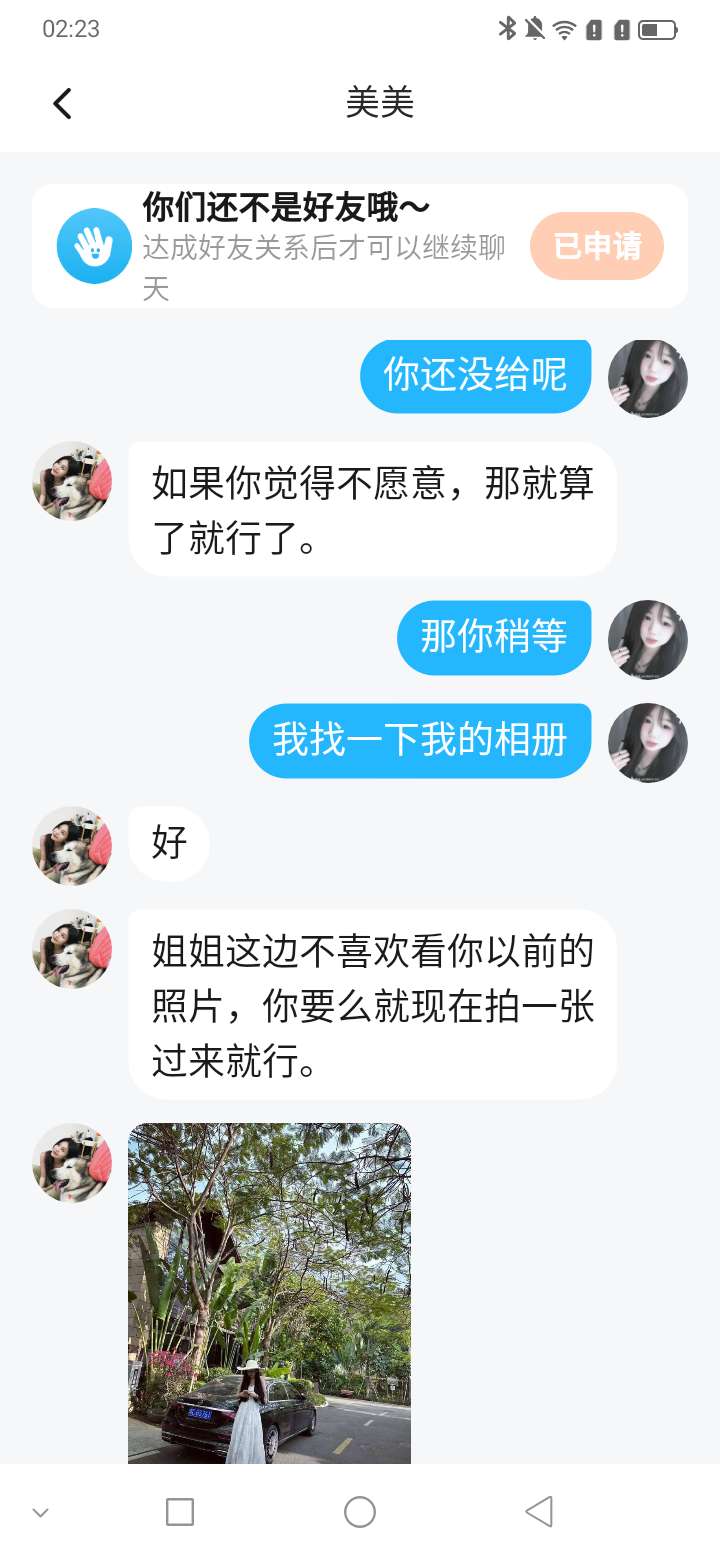This screenshot has width=720, height=1560.
Task: Open the photo sent by 美美
Action: click(x=269, y=1292)
